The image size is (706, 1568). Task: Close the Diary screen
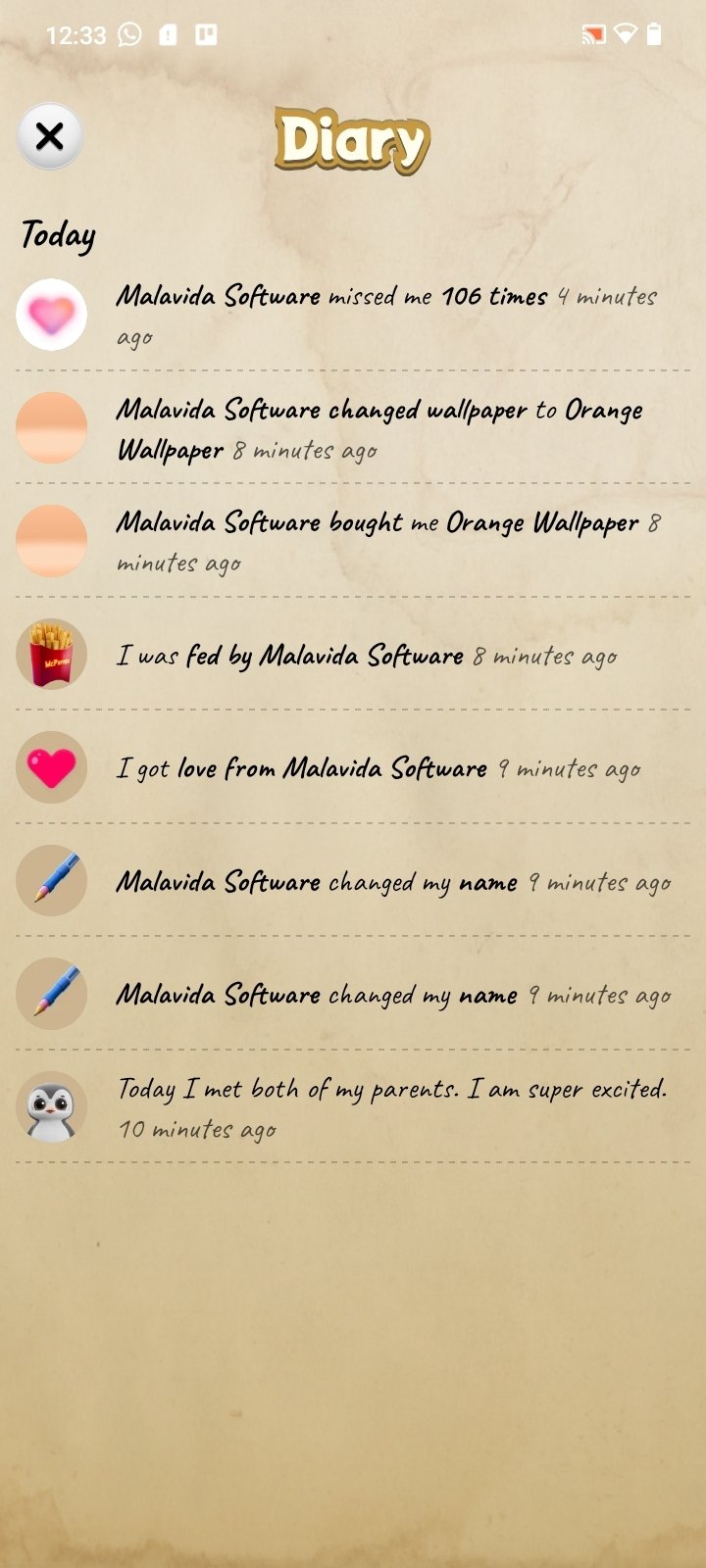[50, 136]
